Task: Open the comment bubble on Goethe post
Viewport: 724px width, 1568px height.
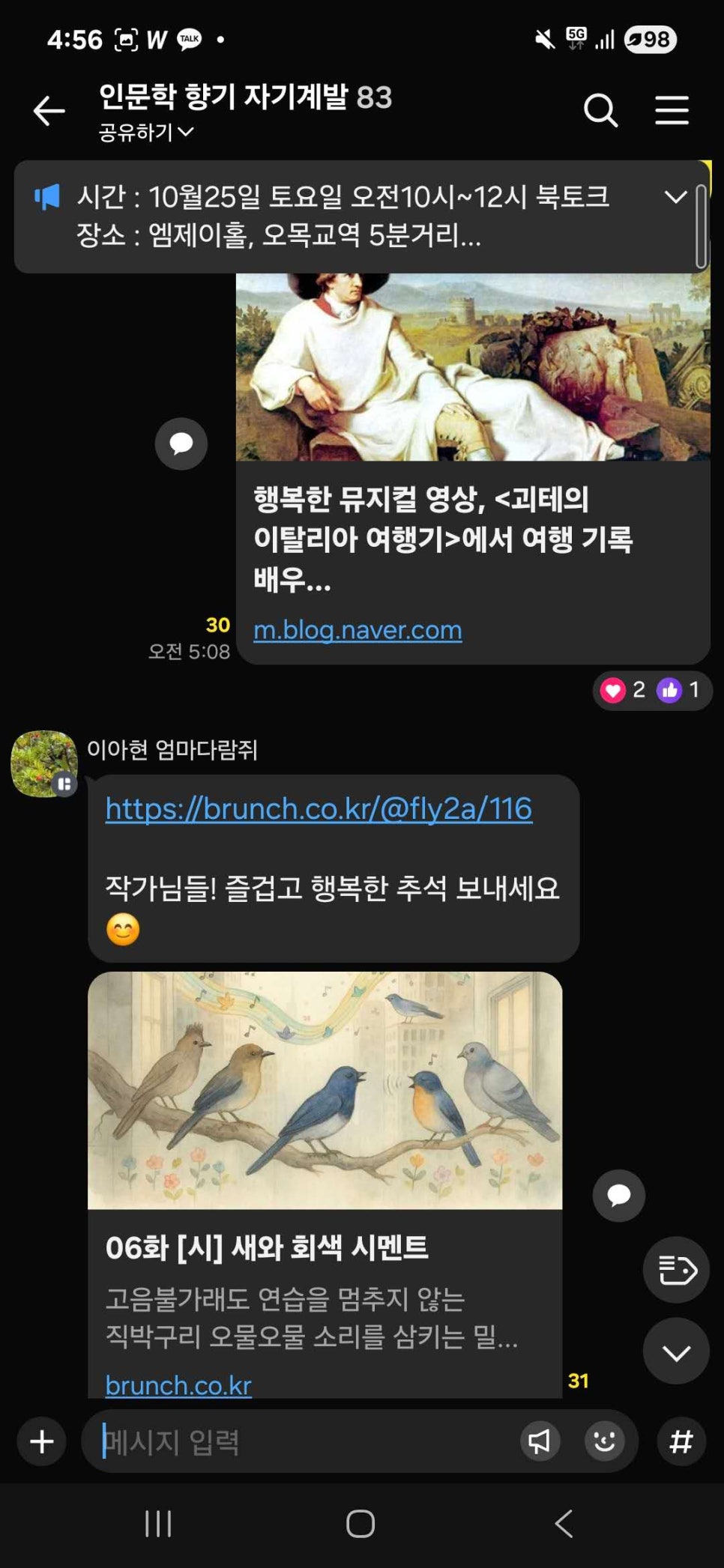Action: point(180,444)
